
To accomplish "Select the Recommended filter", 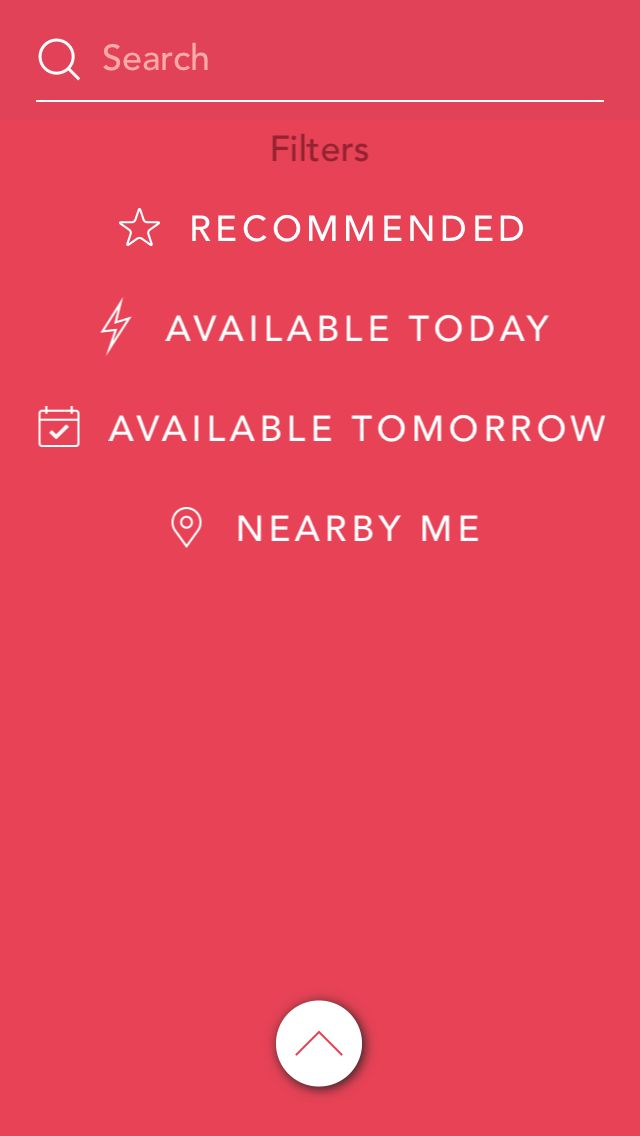I will coord(322,228).
